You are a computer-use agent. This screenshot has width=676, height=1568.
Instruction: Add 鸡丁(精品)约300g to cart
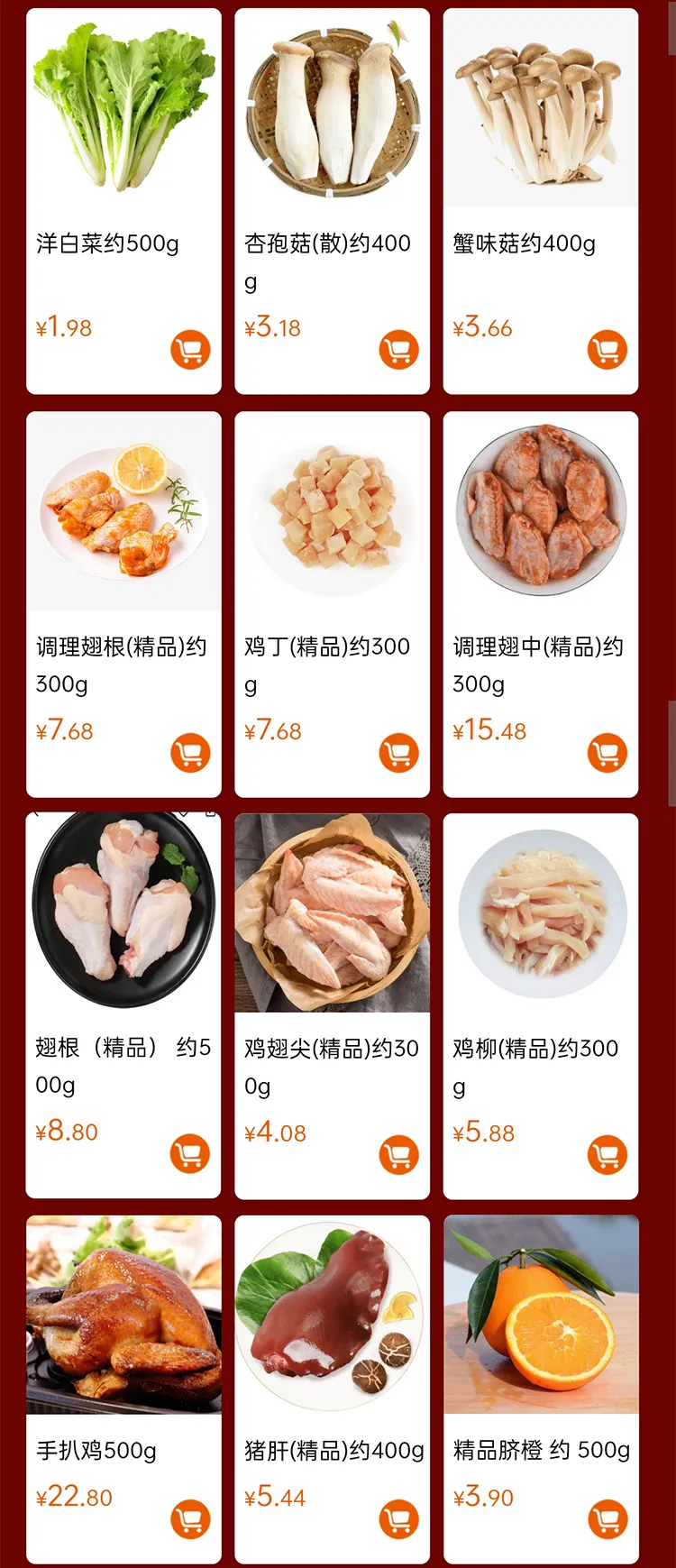(x=398, y=753)
